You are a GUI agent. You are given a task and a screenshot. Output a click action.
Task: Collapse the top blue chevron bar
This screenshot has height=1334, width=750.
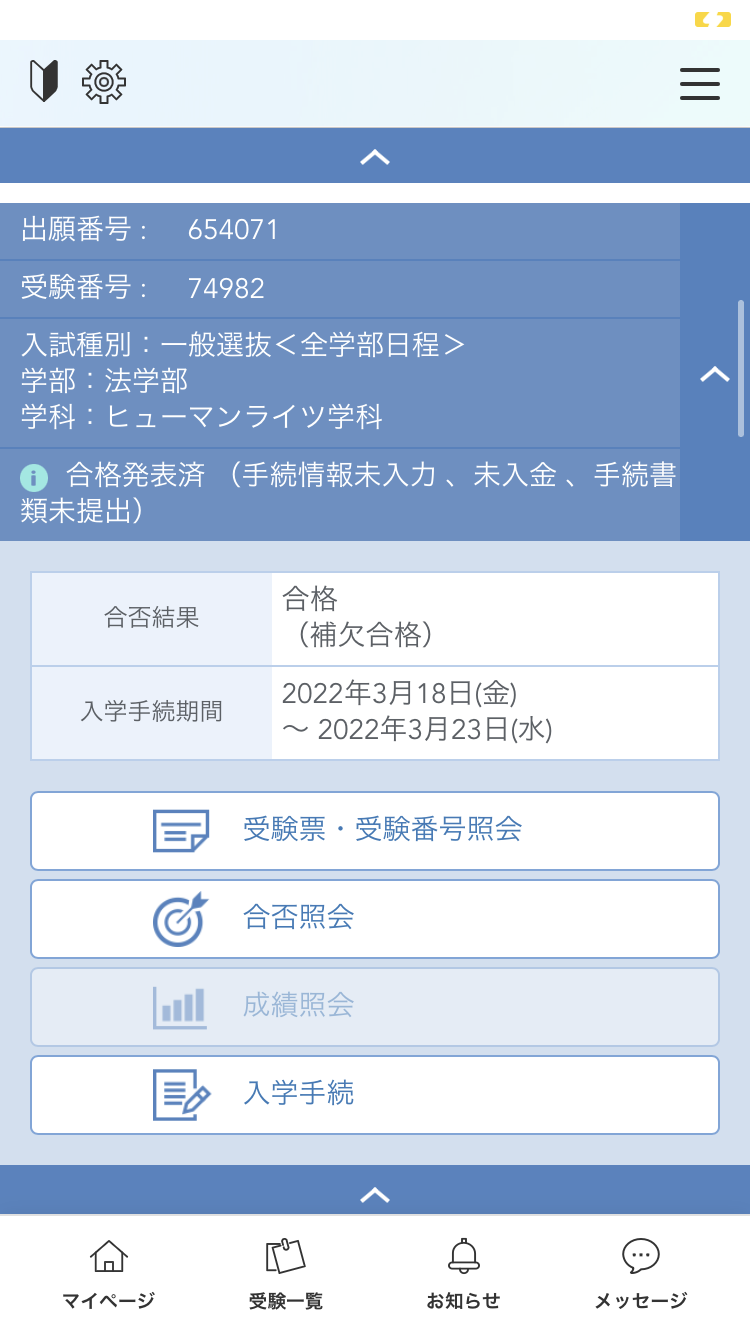click(375, 156)
